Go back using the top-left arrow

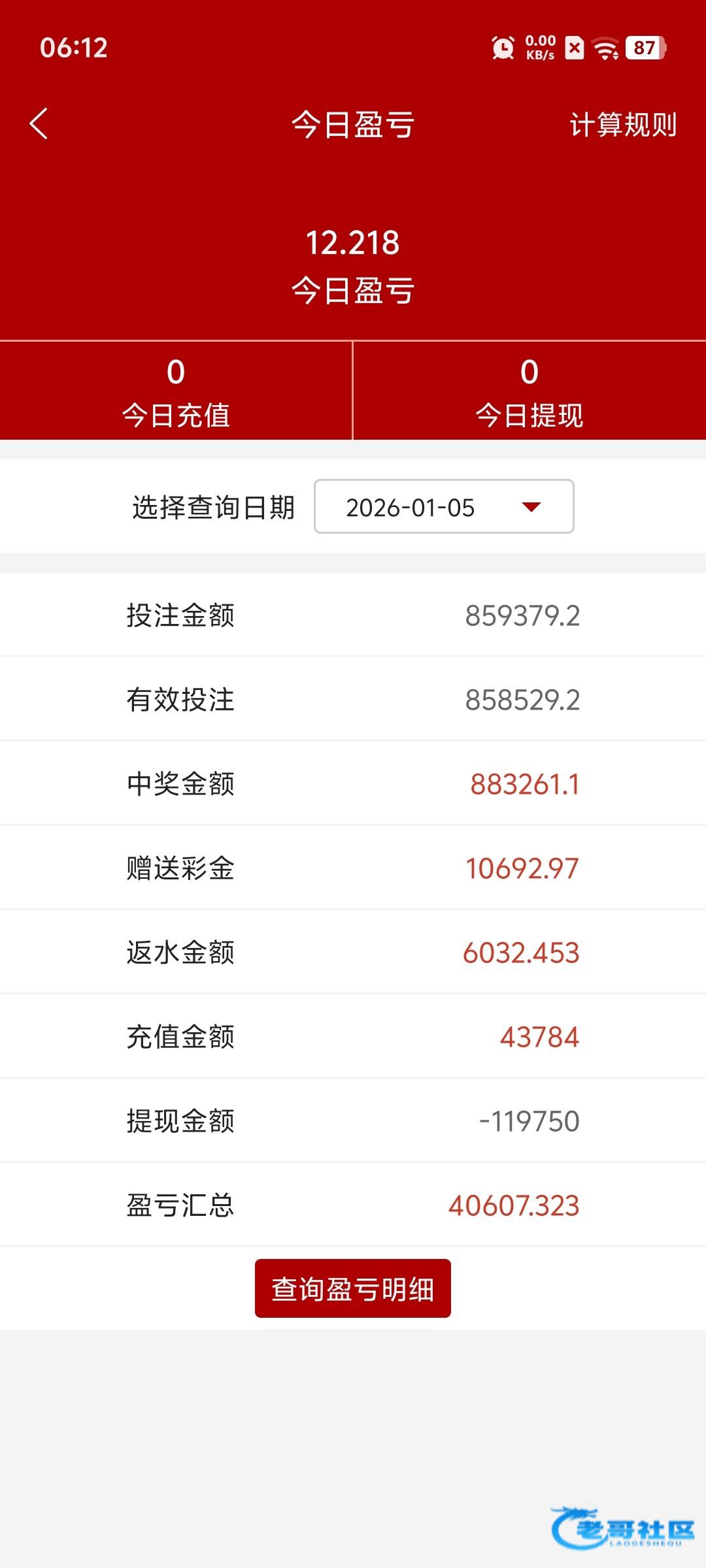click(x=39, y=123)
